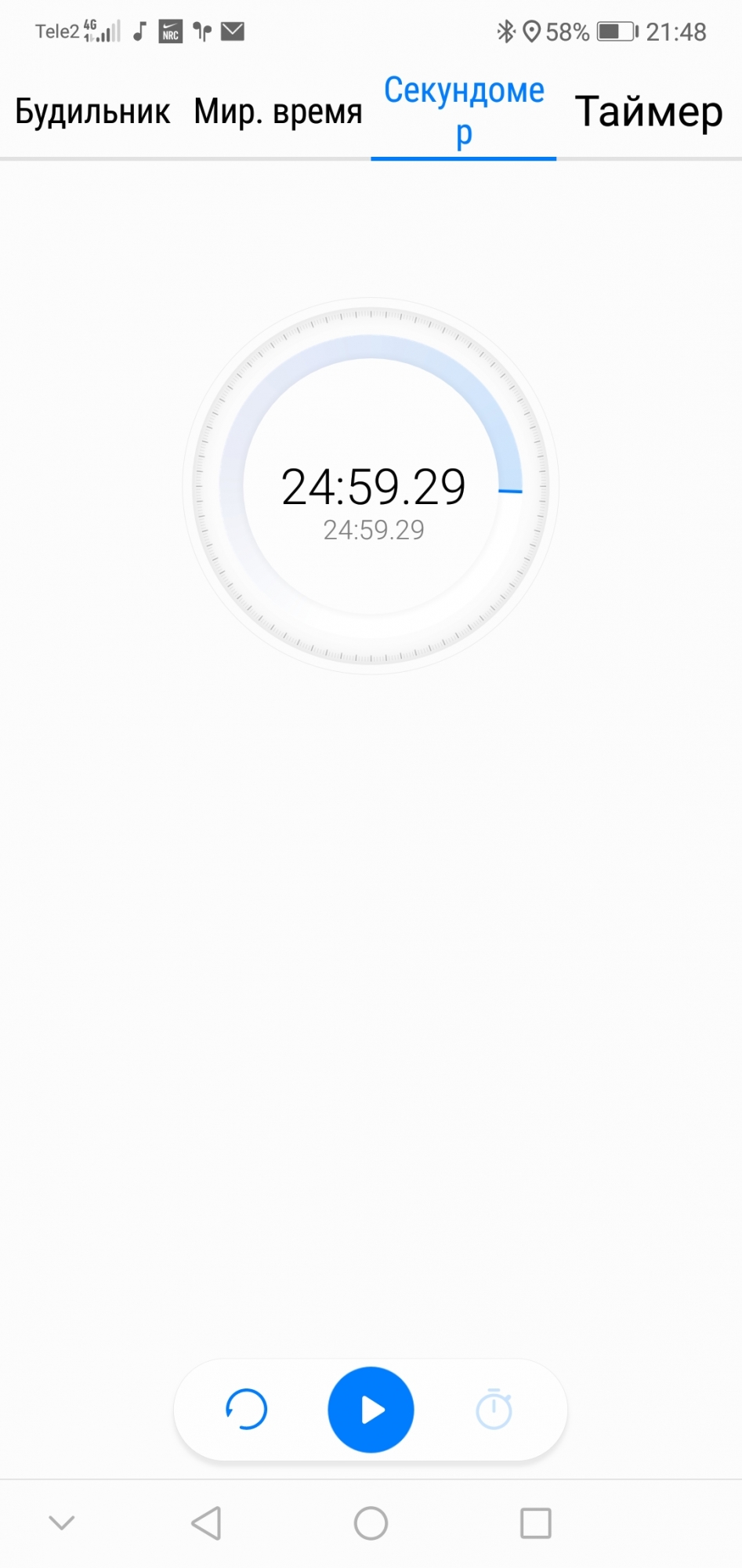This screenshot has width=742, height=1568.
Task: Go back using the system back button
Action: click(206, 1523)
